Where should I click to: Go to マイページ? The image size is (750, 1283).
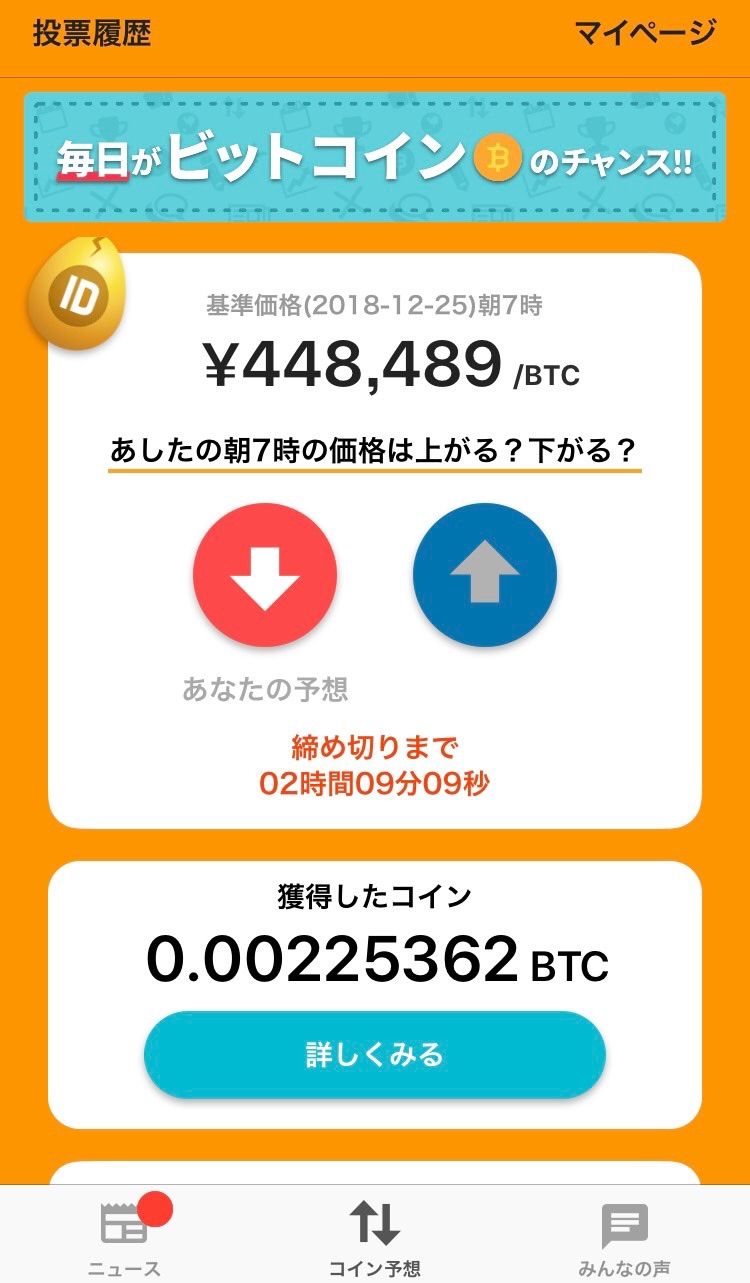(645, 33)
